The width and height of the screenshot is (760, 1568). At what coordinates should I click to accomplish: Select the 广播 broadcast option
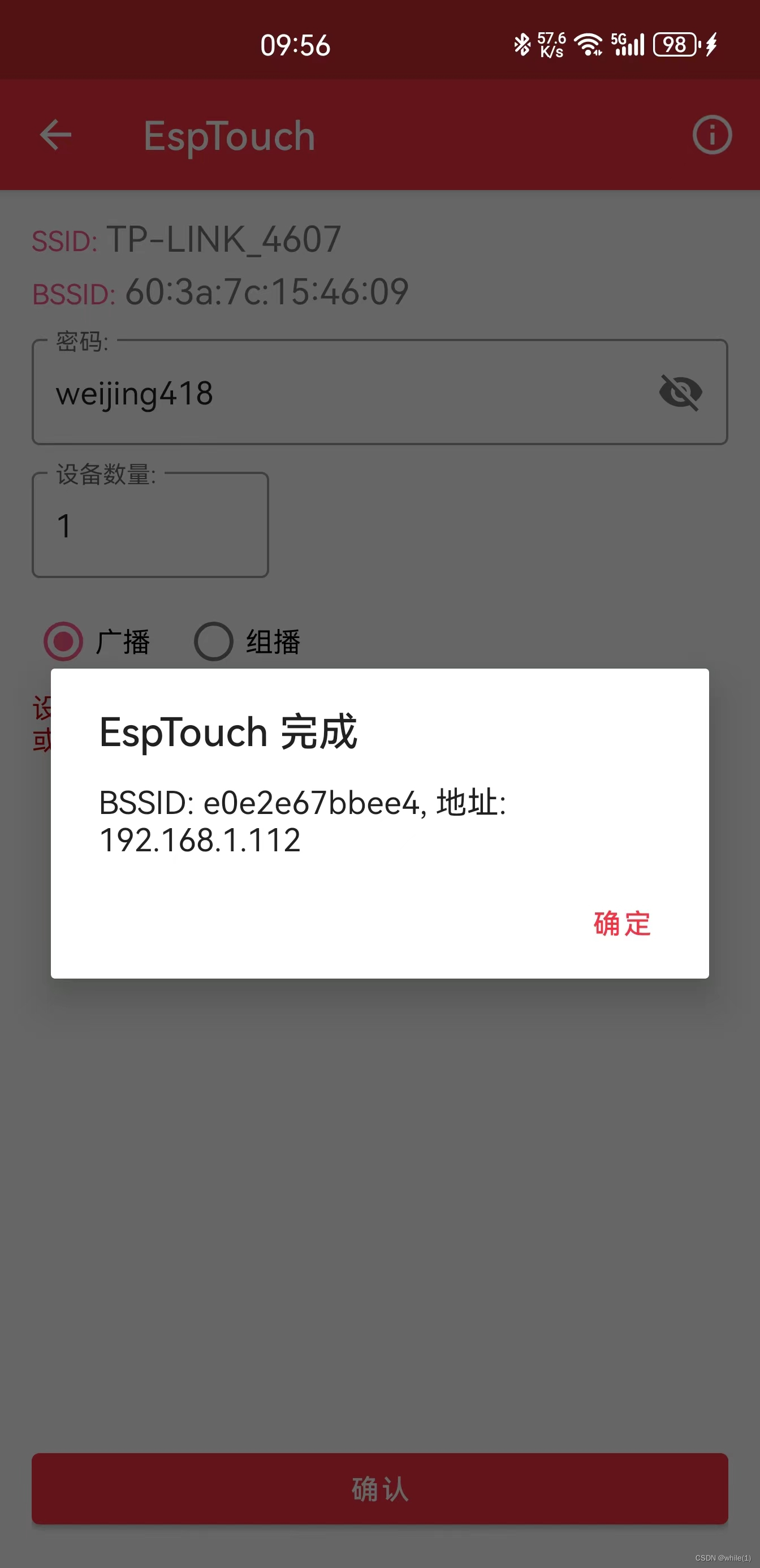tap(64, 641)
